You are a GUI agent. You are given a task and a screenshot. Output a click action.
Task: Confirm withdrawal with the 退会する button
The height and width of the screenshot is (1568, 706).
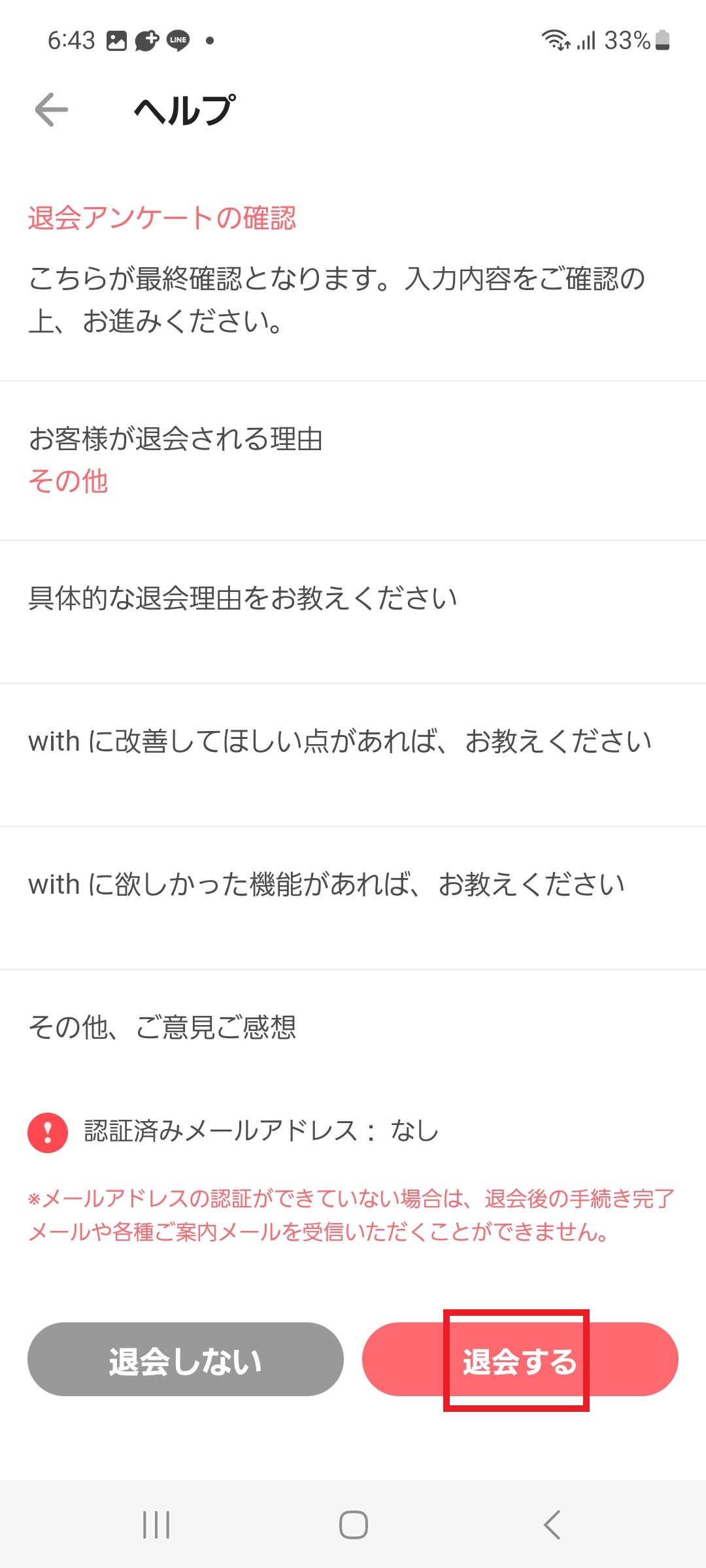pos(520,1360)
